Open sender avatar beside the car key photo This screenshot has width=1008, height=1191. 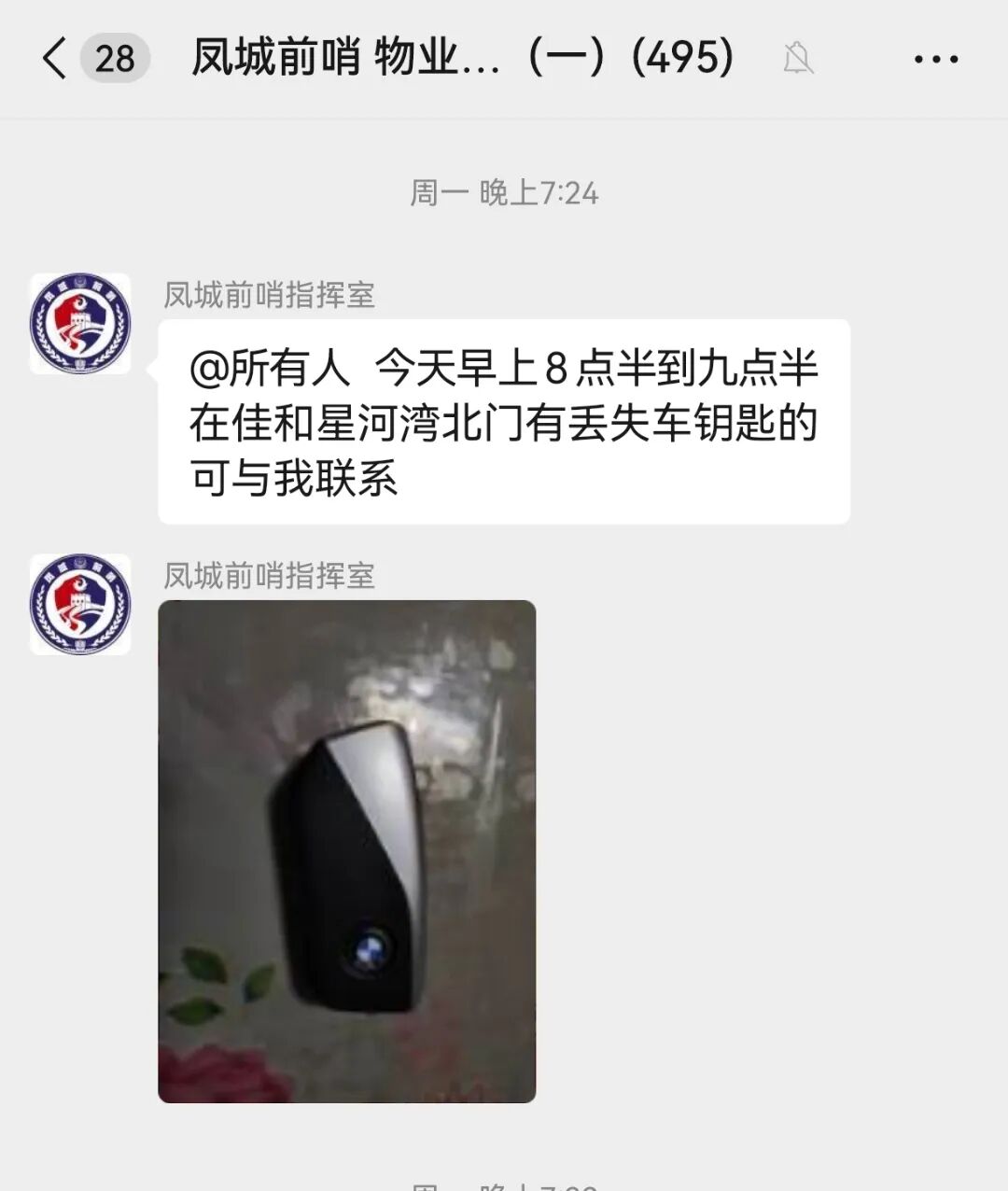[x=80, y=604]
